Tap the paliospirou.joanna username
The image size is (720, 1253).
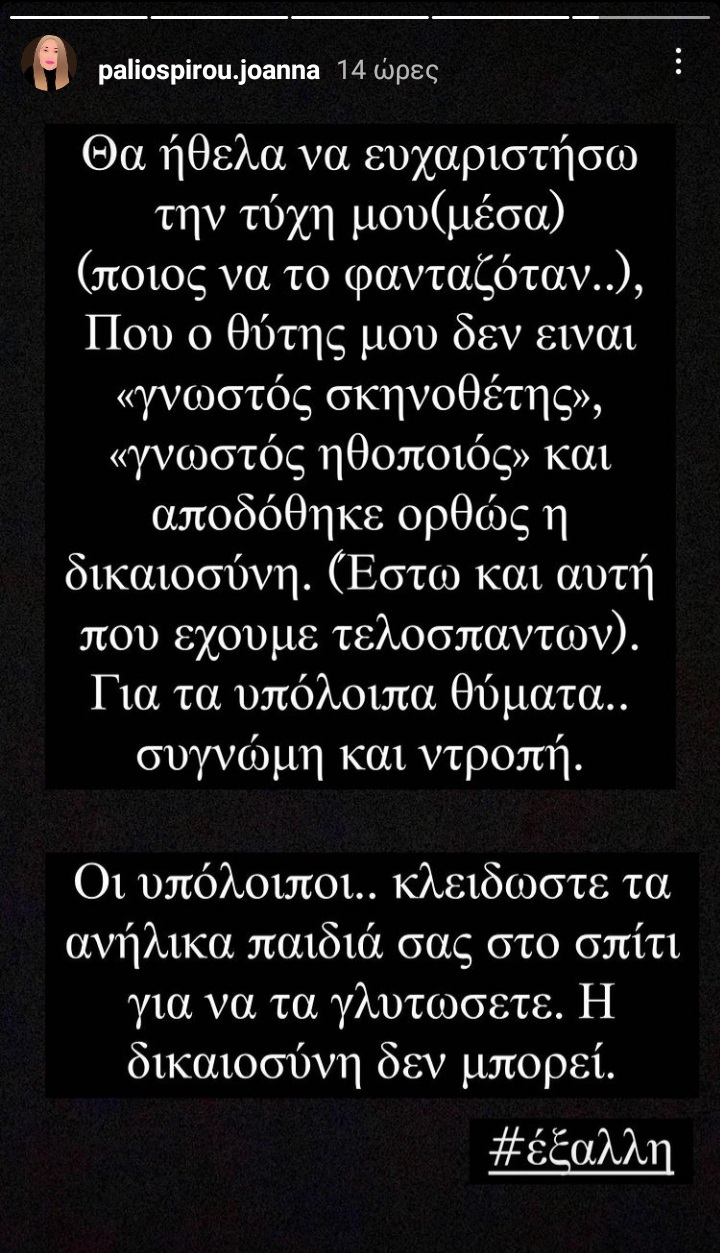(208, 71)
